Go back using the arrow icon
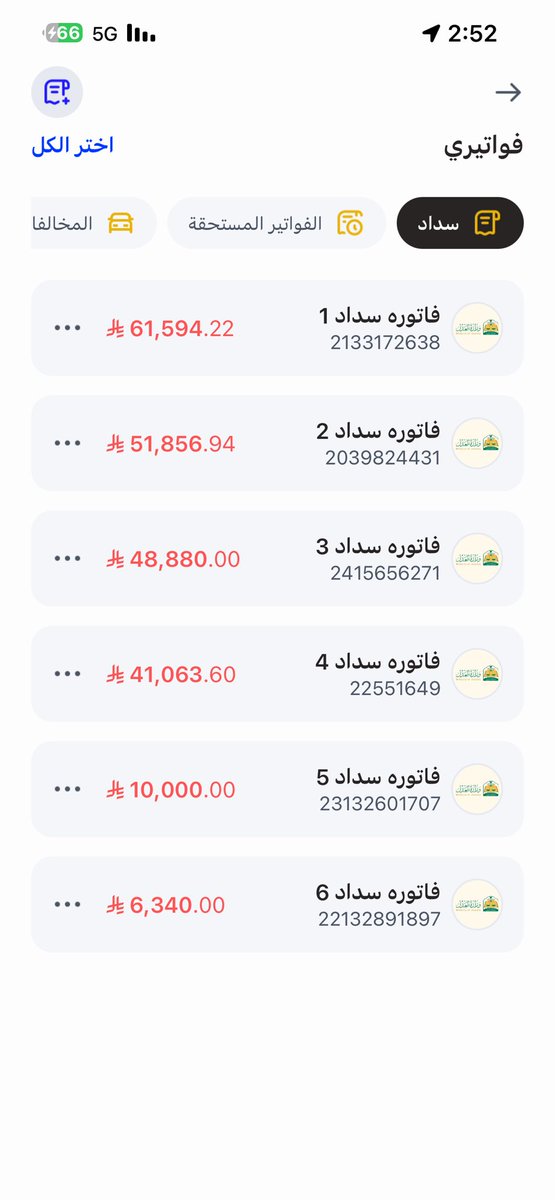Screen dimensions: 555x1200 (509, 93)
